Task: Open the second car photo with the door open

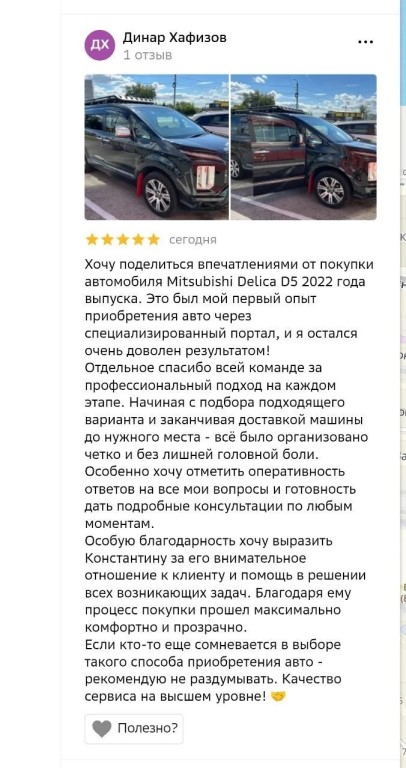Action: coord(304,147)
